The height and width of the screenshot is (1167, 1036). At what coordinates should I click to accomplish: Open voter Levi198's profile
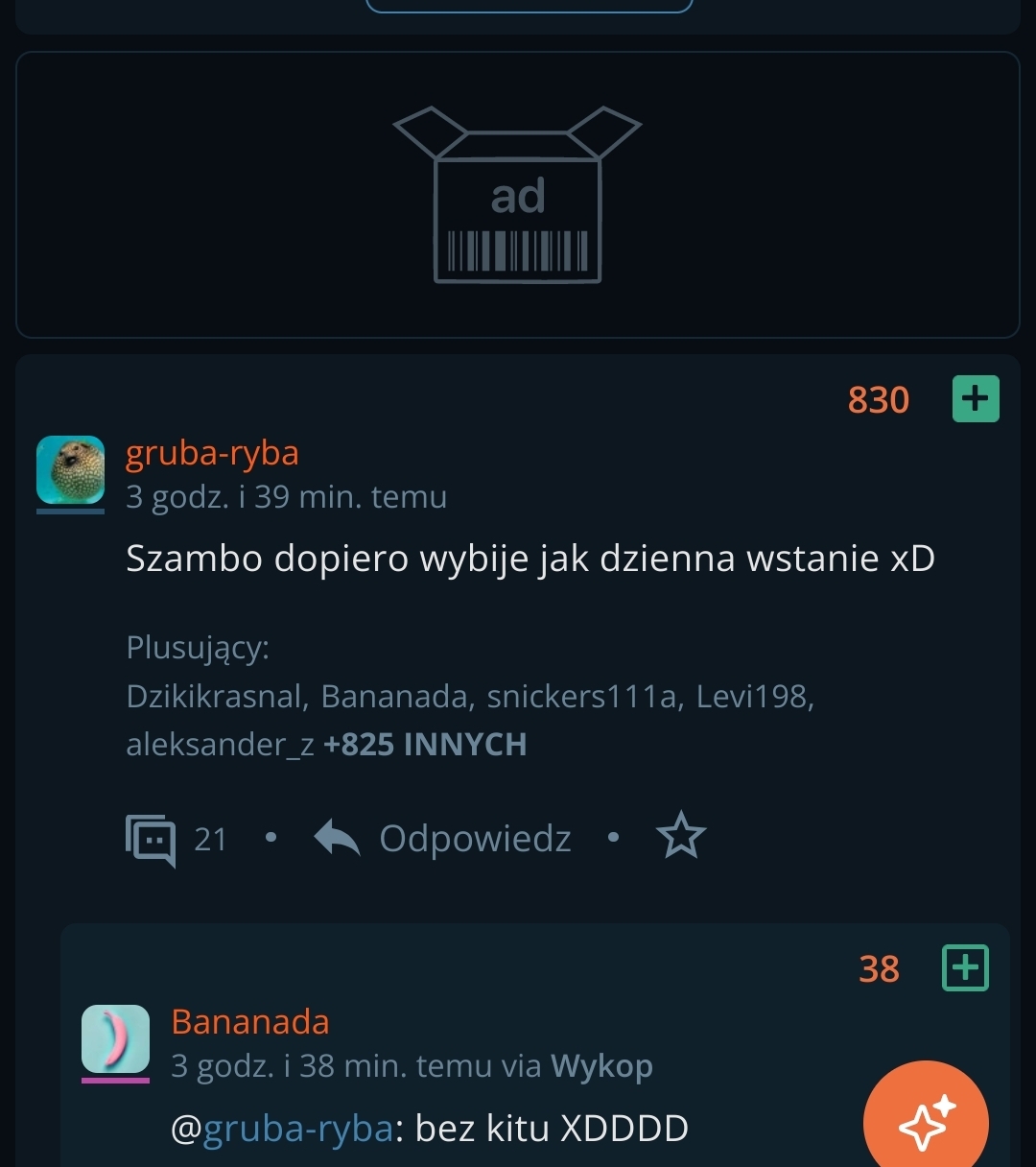753,697
